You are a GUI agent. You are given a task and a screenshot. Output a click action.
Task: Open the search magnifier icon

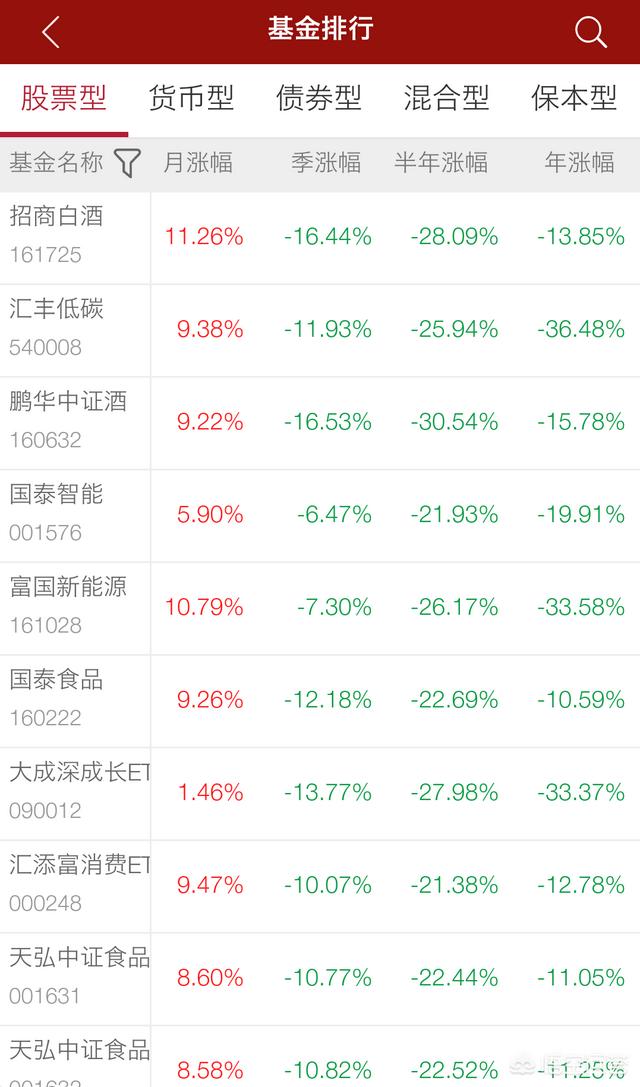(x=590, y=32)
